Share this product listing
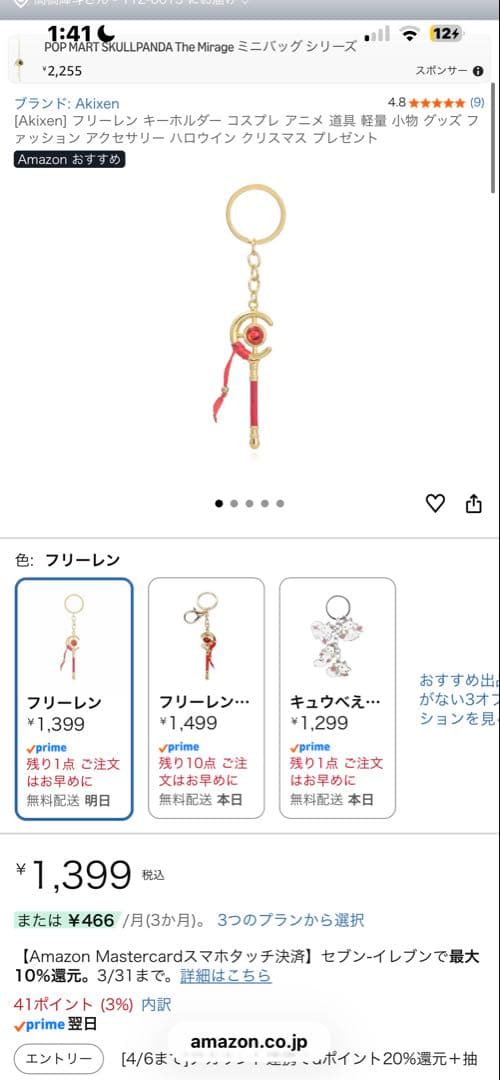Screen dimensions: 500x1080 474,504
